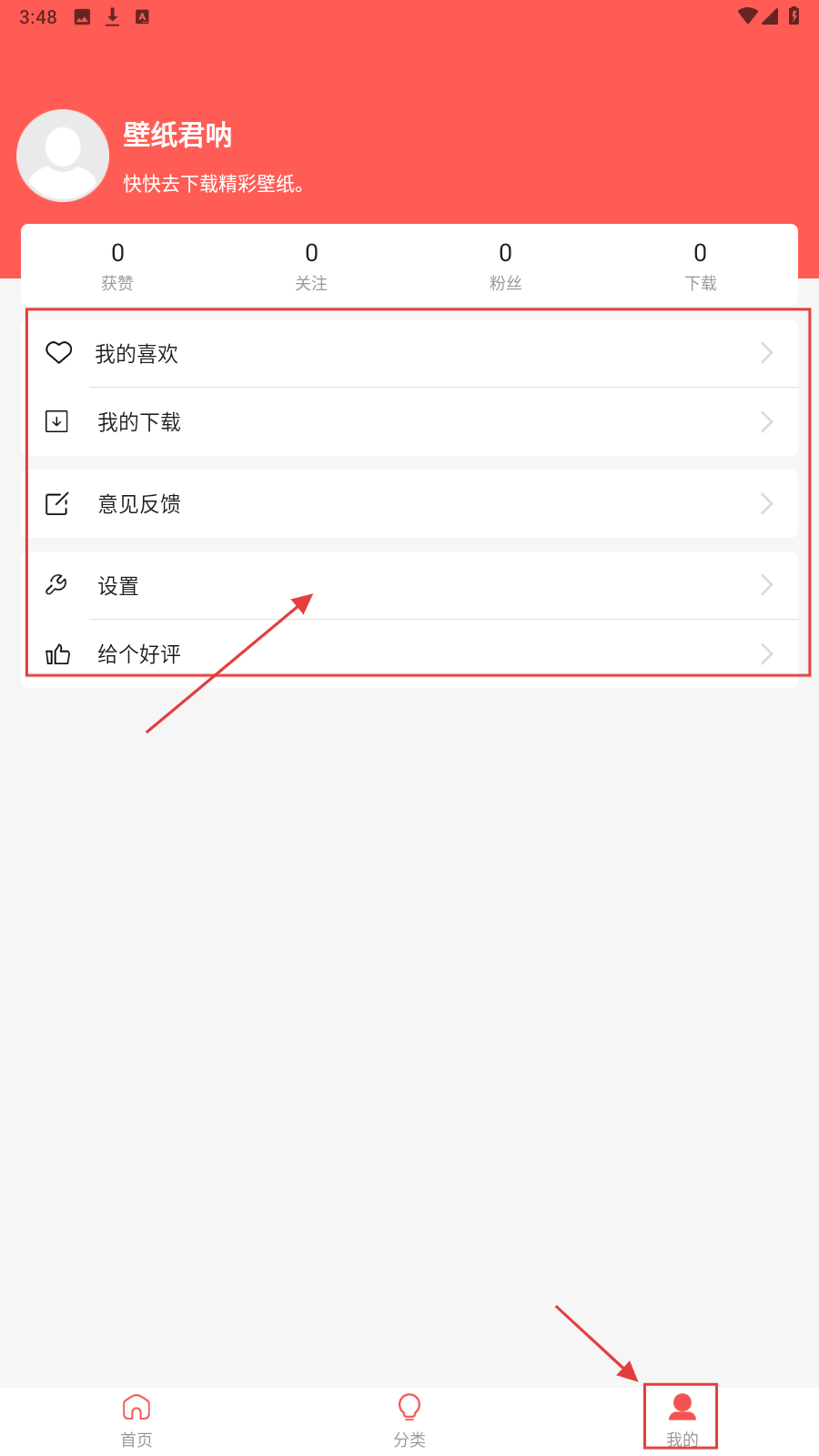Open 意见反馈 feedback page

(x=409, y=504)
